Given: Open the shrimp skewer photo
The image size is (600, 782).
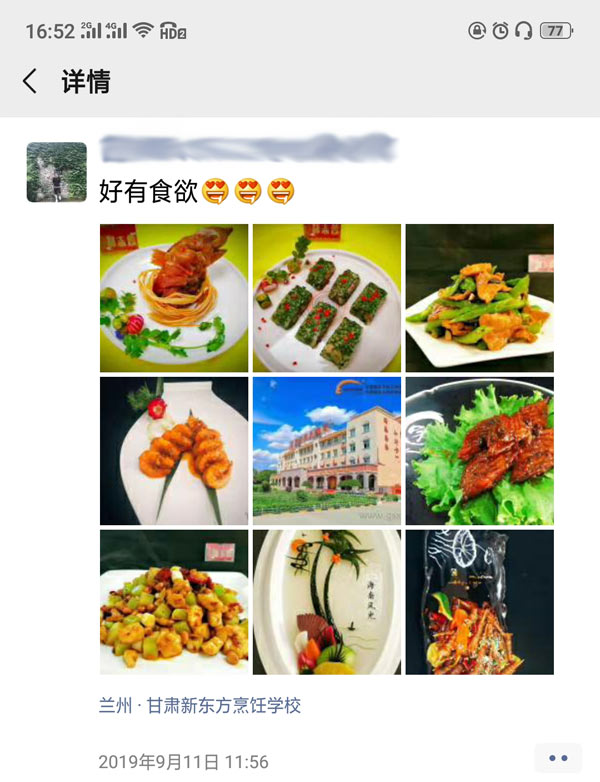Looking at the screenshot, I should [174, 450].
